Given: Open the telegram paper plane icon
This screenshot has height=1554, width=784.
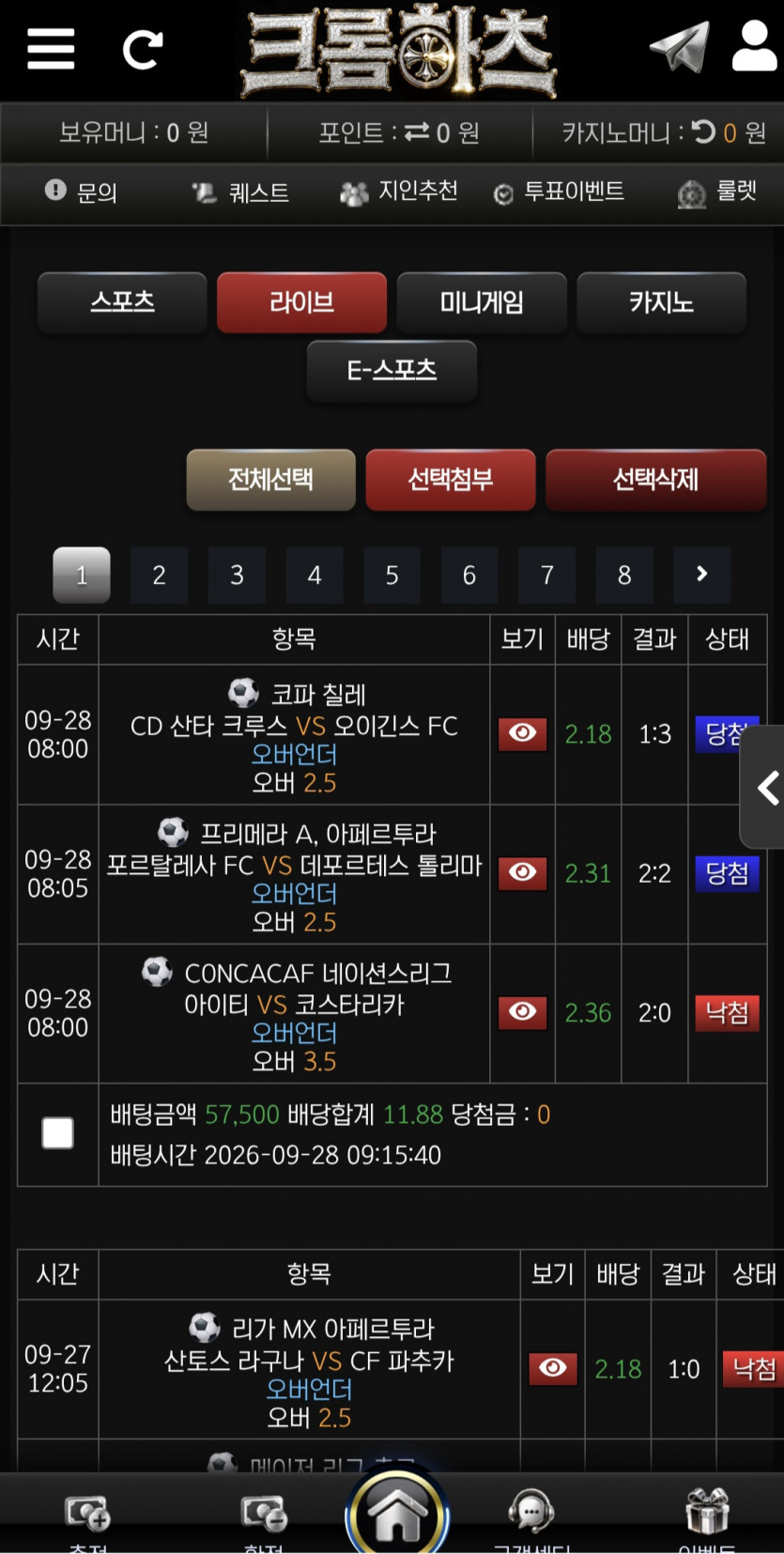Looking at the screenshot, I should coord(680,47).
